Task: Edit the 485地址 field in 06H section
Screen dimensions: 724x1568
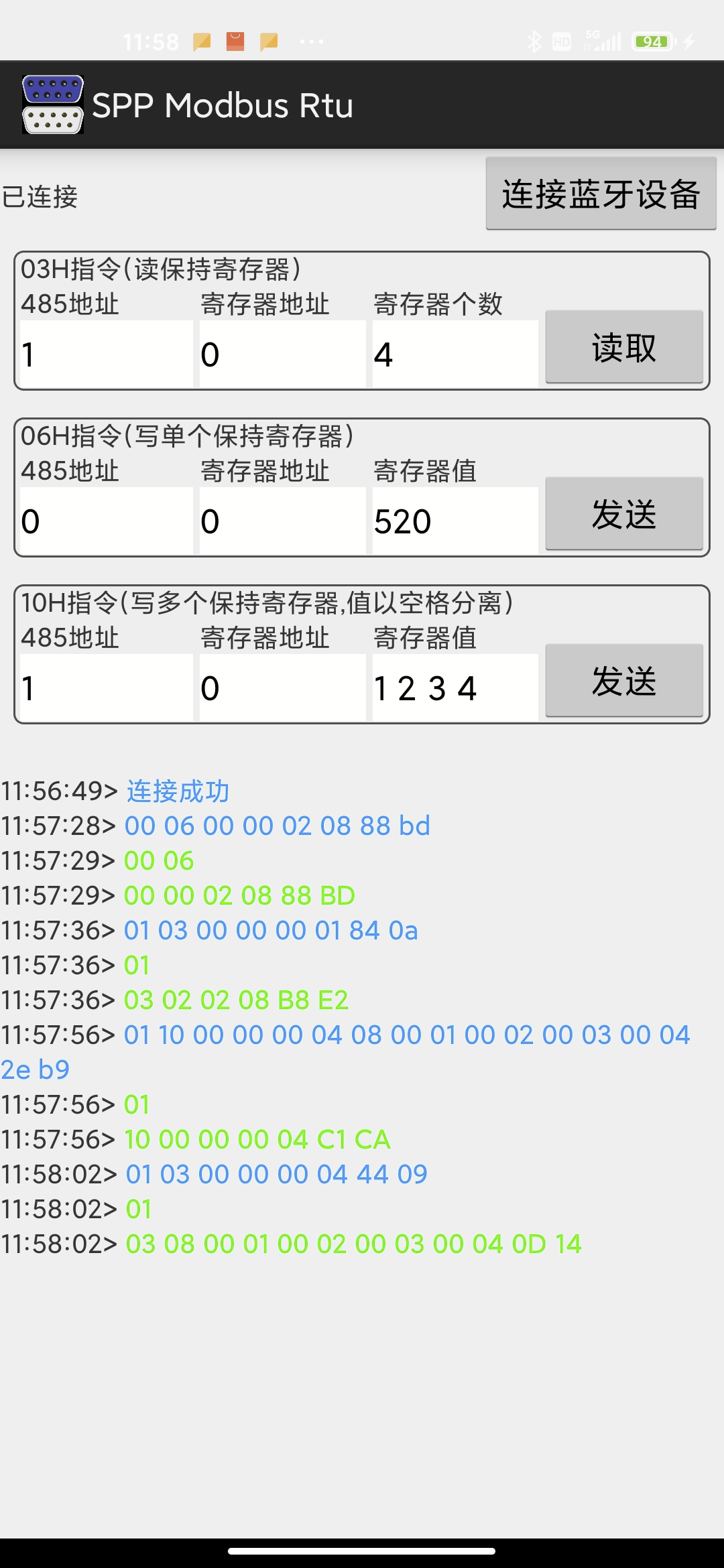Action: (106, 521)
